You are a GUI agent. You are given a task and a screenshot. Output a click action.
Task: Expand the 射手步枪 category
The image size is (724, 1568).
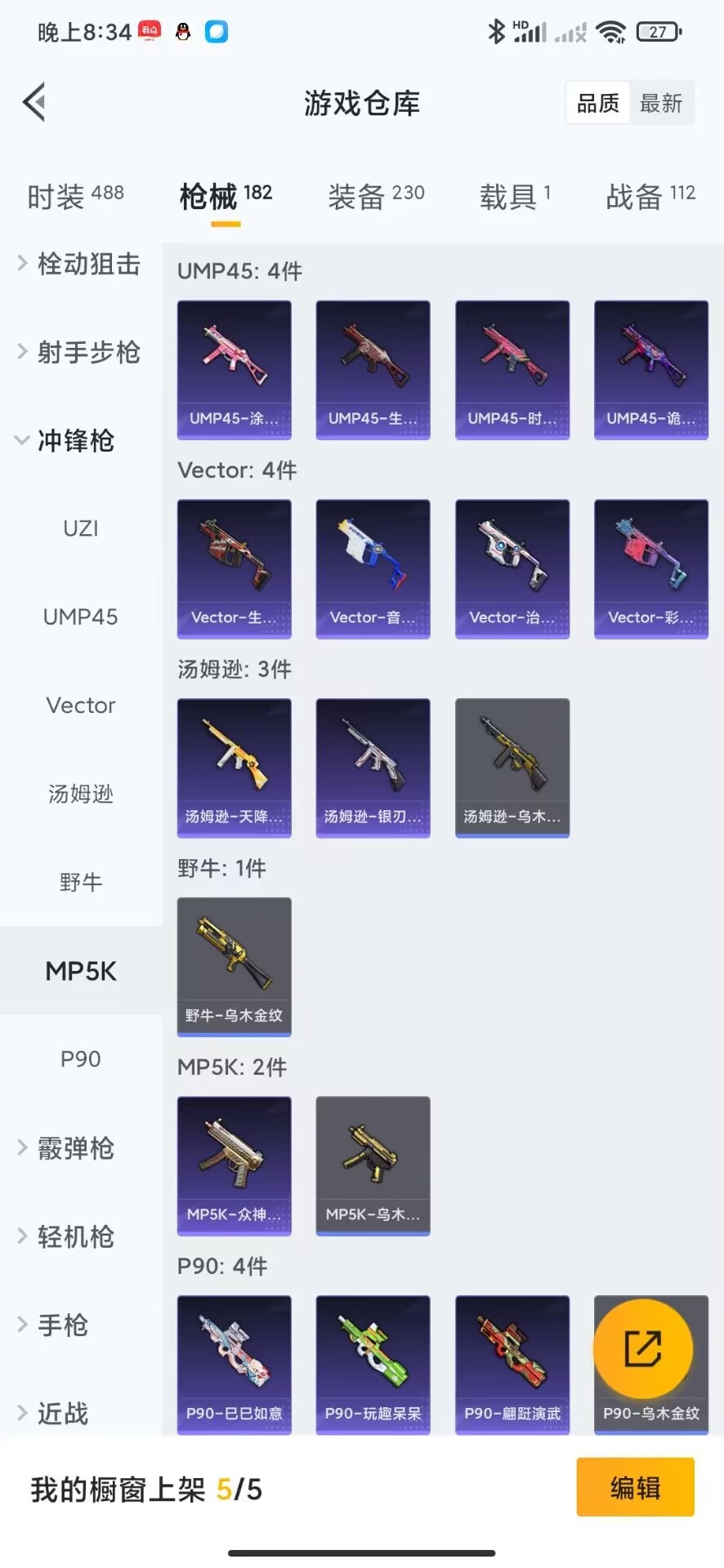pyautogui.click(x=80, y=352)
